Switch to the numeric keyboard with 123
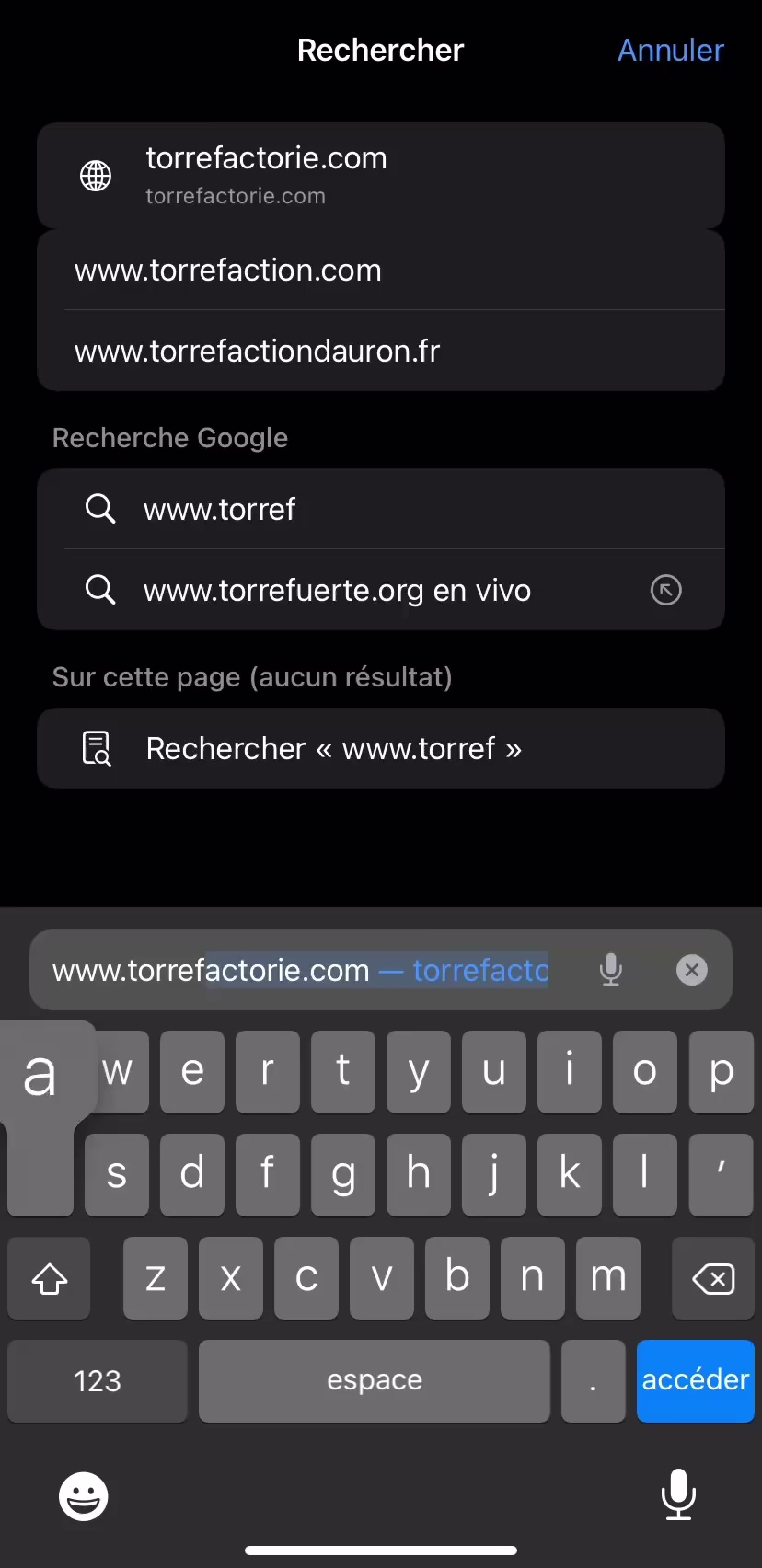Viewport: 762px width, 1568px height. click(x=97, y=1380)
